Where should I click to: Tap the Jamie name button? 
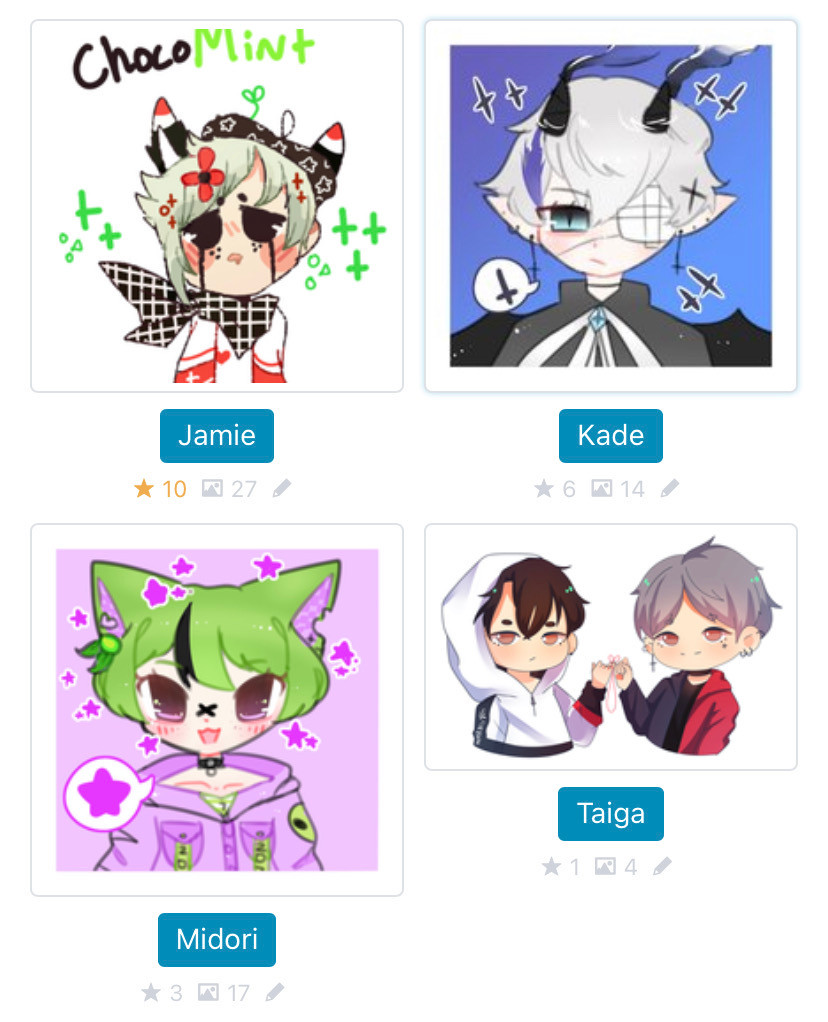pos(217,436)
